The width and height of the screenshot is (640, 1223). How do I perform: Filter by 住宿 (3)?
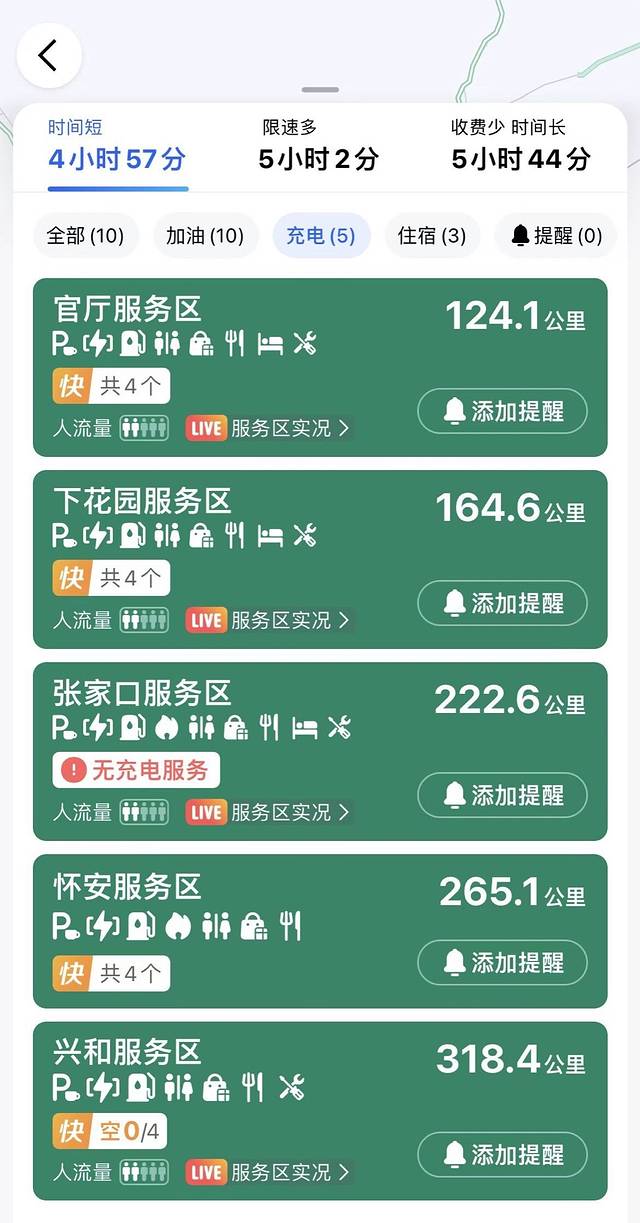(432, 236)
